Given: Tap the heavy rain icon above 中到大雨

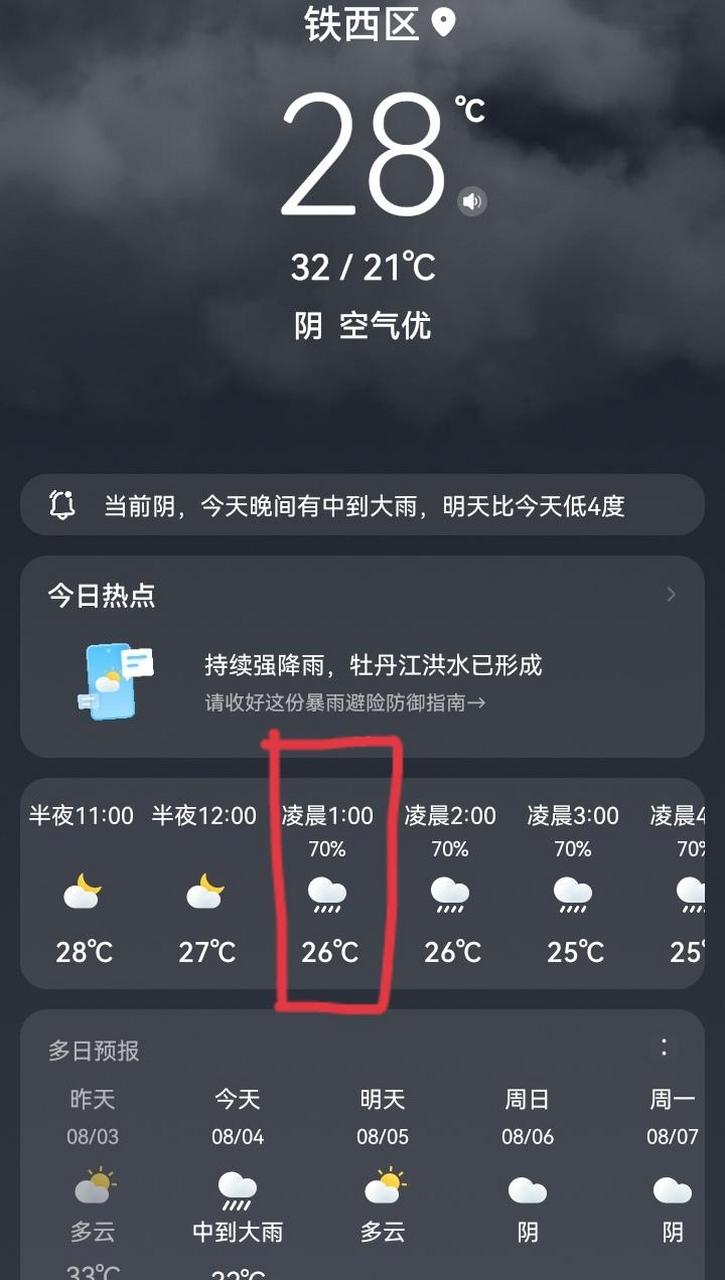Looking at the screenshot, I should pos(236,1190).
